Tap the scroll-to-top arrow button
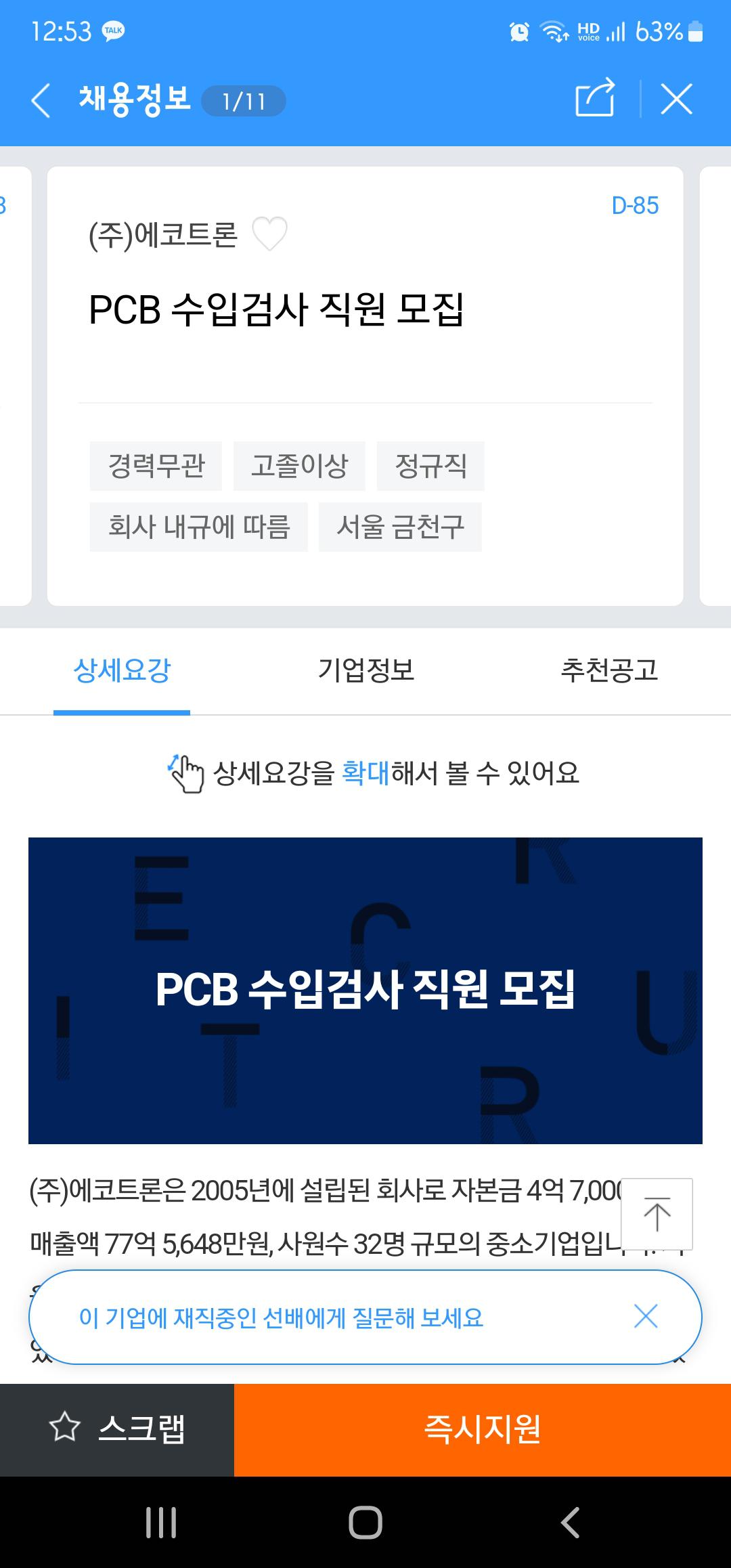The height and width of the screenshot is (1568, 731). pos(657,1214)
